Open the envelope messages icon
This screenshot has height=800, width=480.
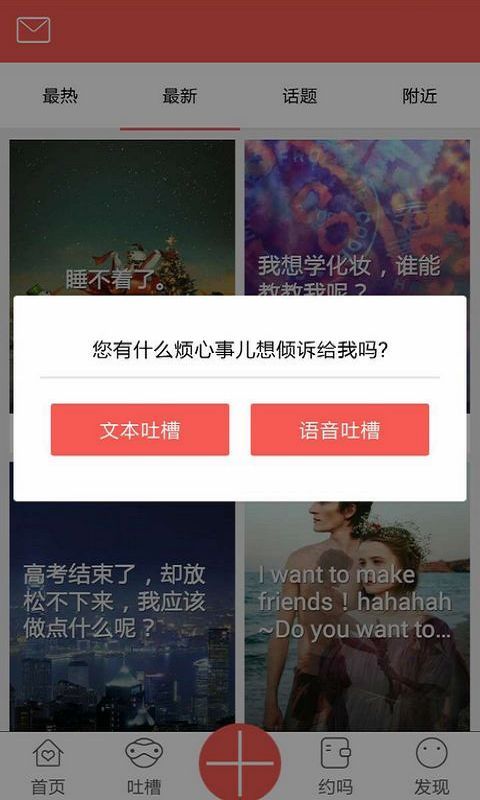coord(33,30)
